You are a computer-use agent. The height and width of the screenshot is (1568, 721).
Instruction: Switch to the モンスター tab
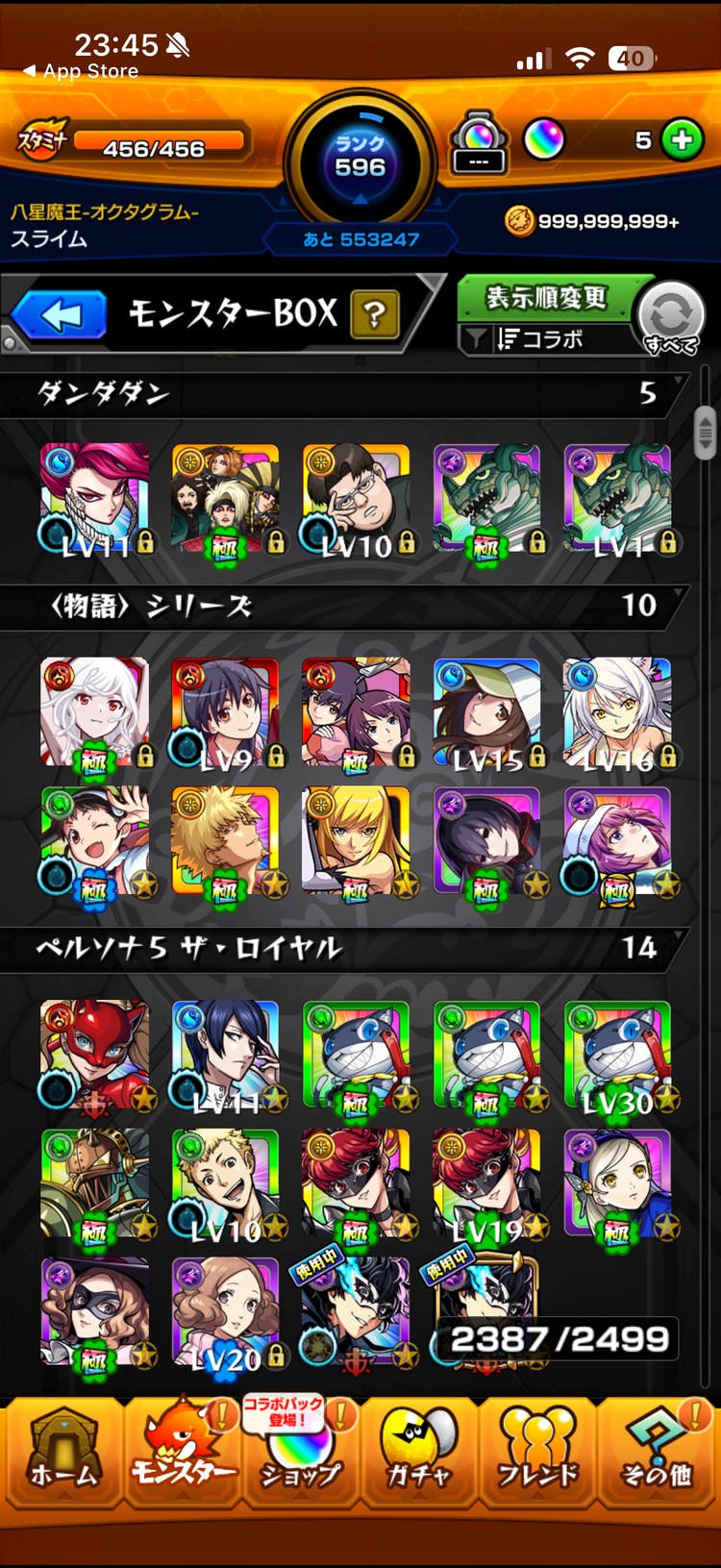(183, 1452)
